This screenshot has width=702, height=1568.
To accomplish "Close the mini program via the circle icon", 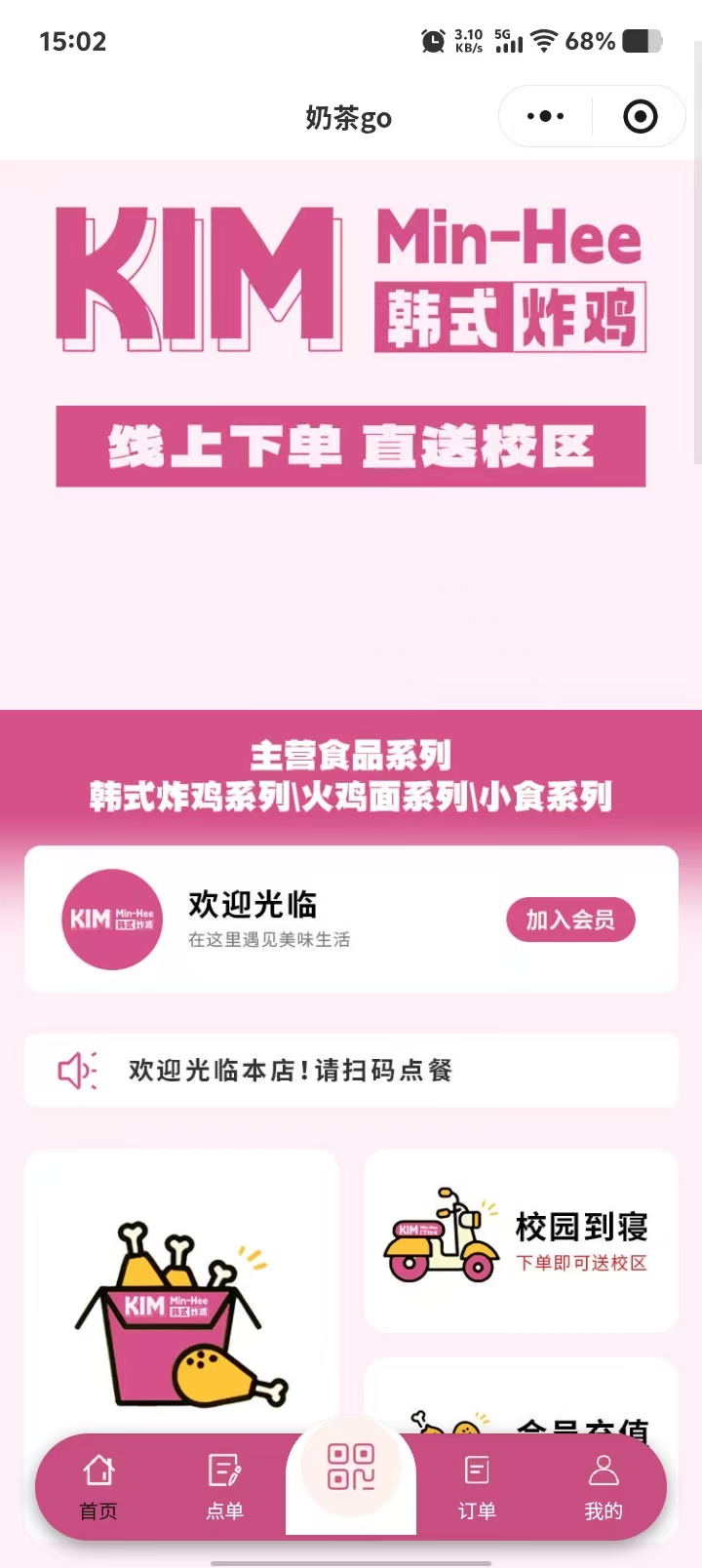I will [x=640, y=117].
